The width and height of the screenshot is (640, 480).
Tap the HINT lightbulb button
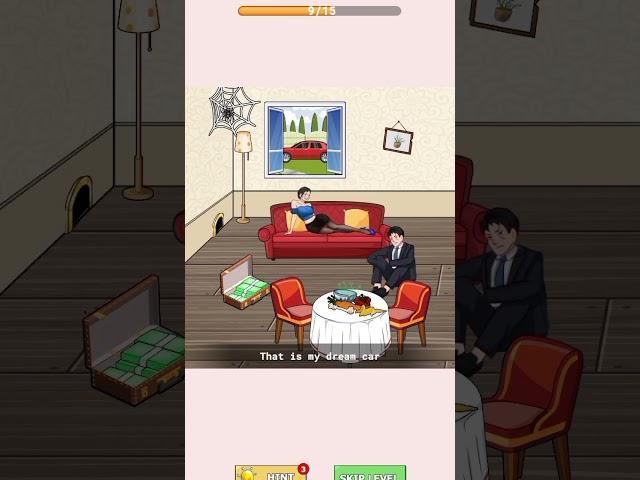coord(269,473)
